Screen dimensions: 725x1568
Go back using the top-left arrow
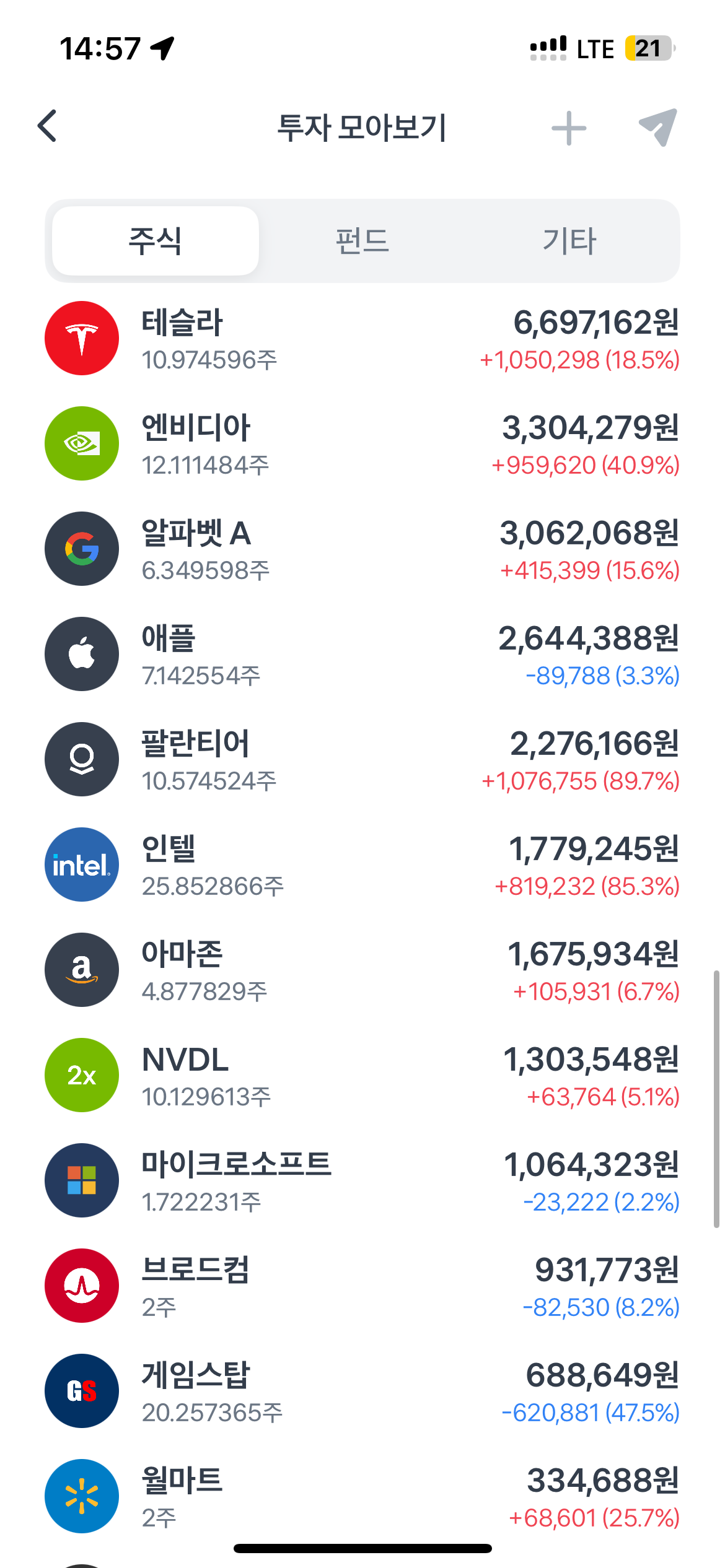47,126
